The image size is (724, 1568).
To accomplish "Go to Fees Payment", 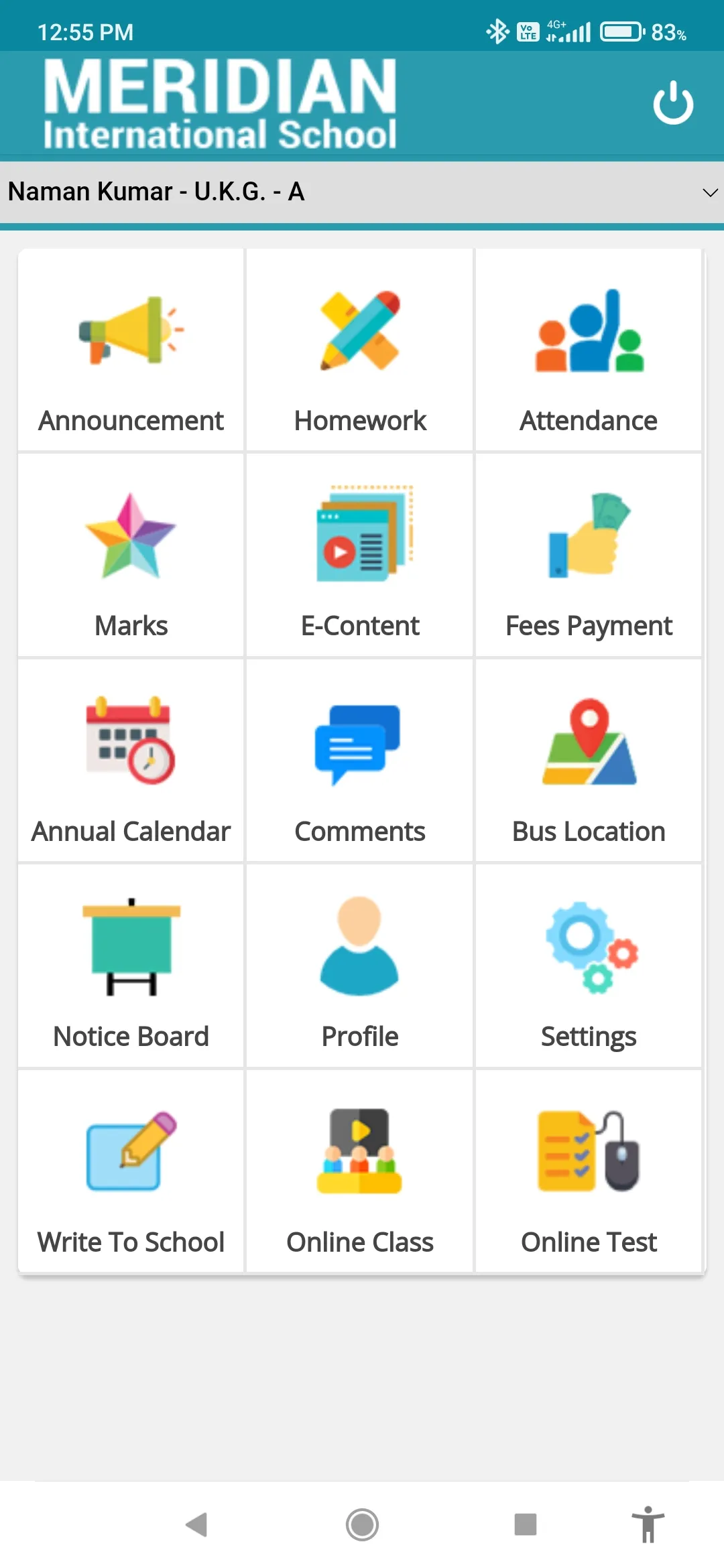I will 589,556.
